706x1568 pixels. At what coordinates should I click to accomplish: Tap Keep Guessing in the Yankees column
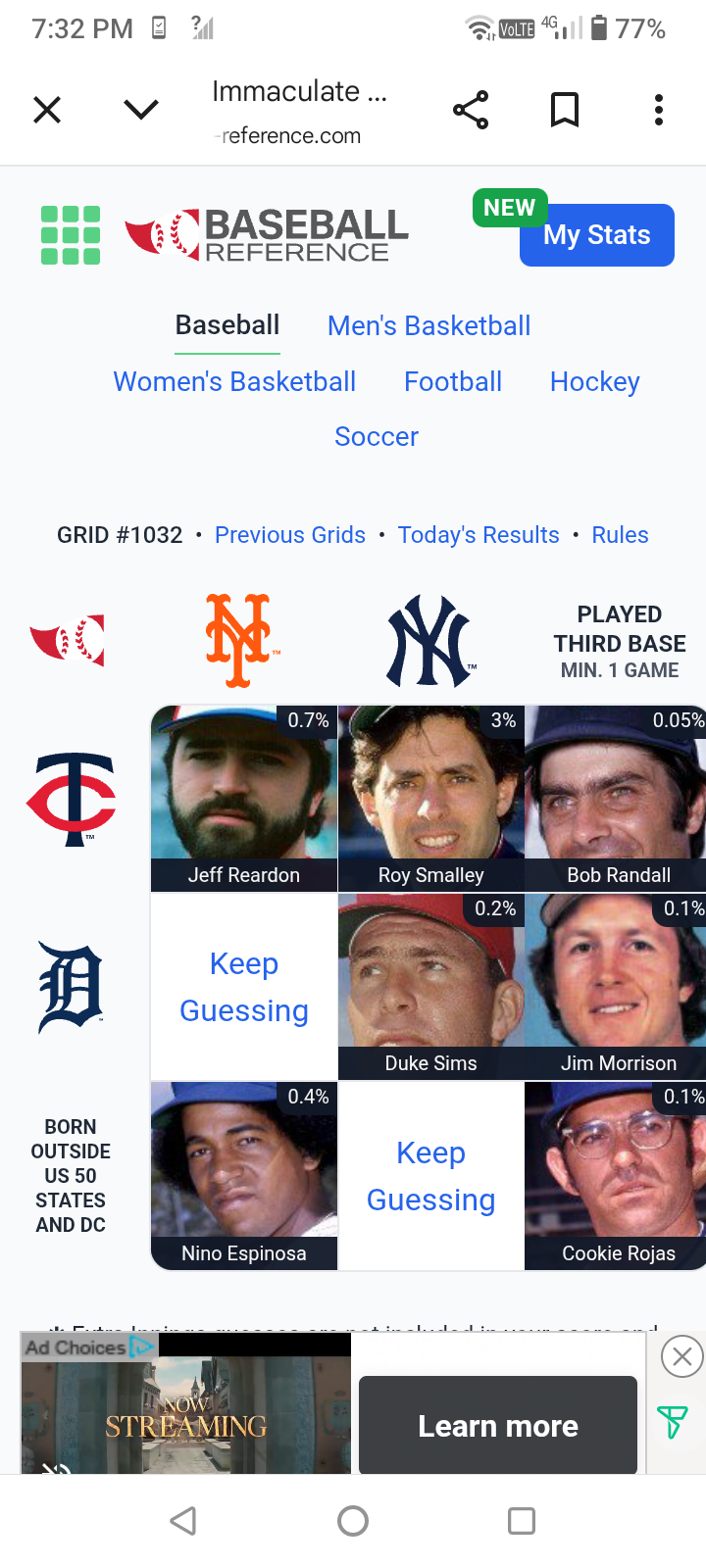[x=431, y=1176]
